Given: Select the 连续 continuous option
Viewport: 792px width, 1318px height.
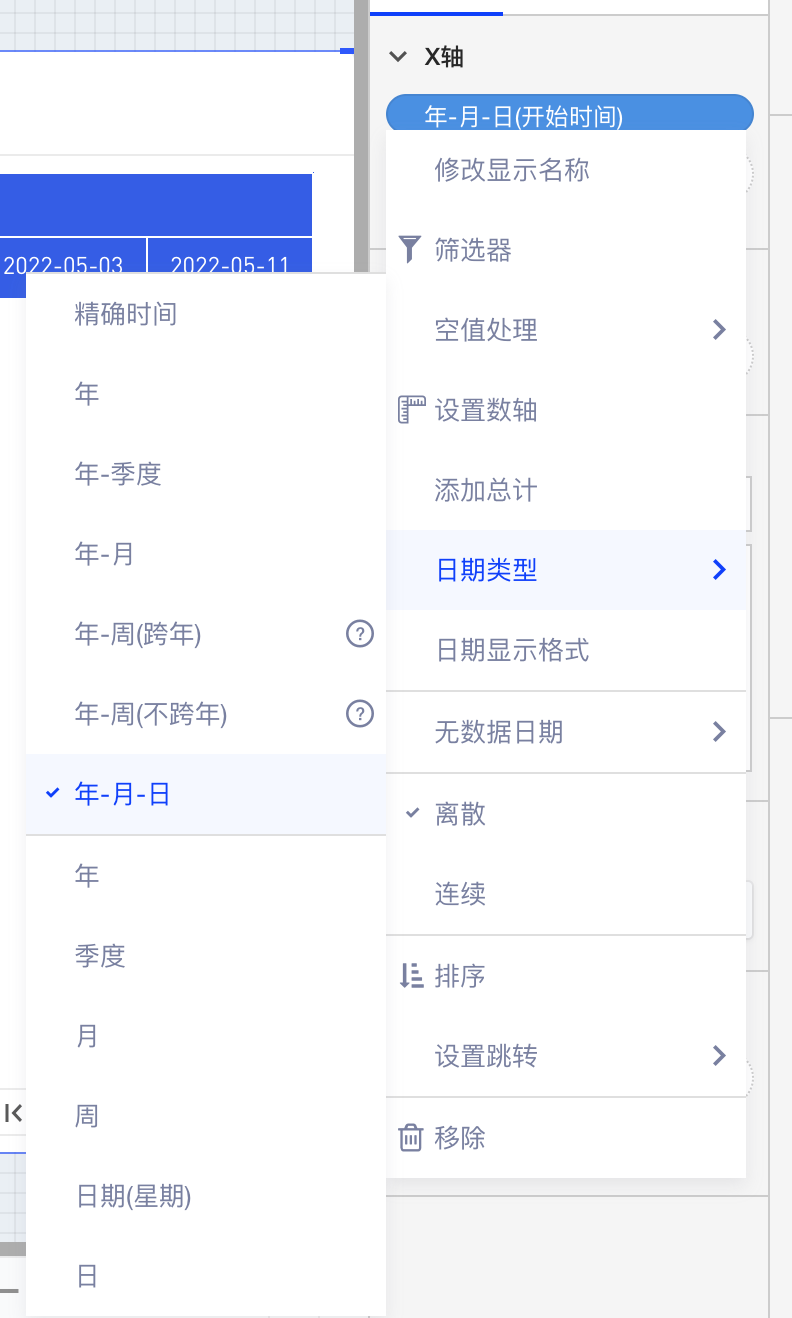Looking at the screenshot, I should (x=460, y=893).
